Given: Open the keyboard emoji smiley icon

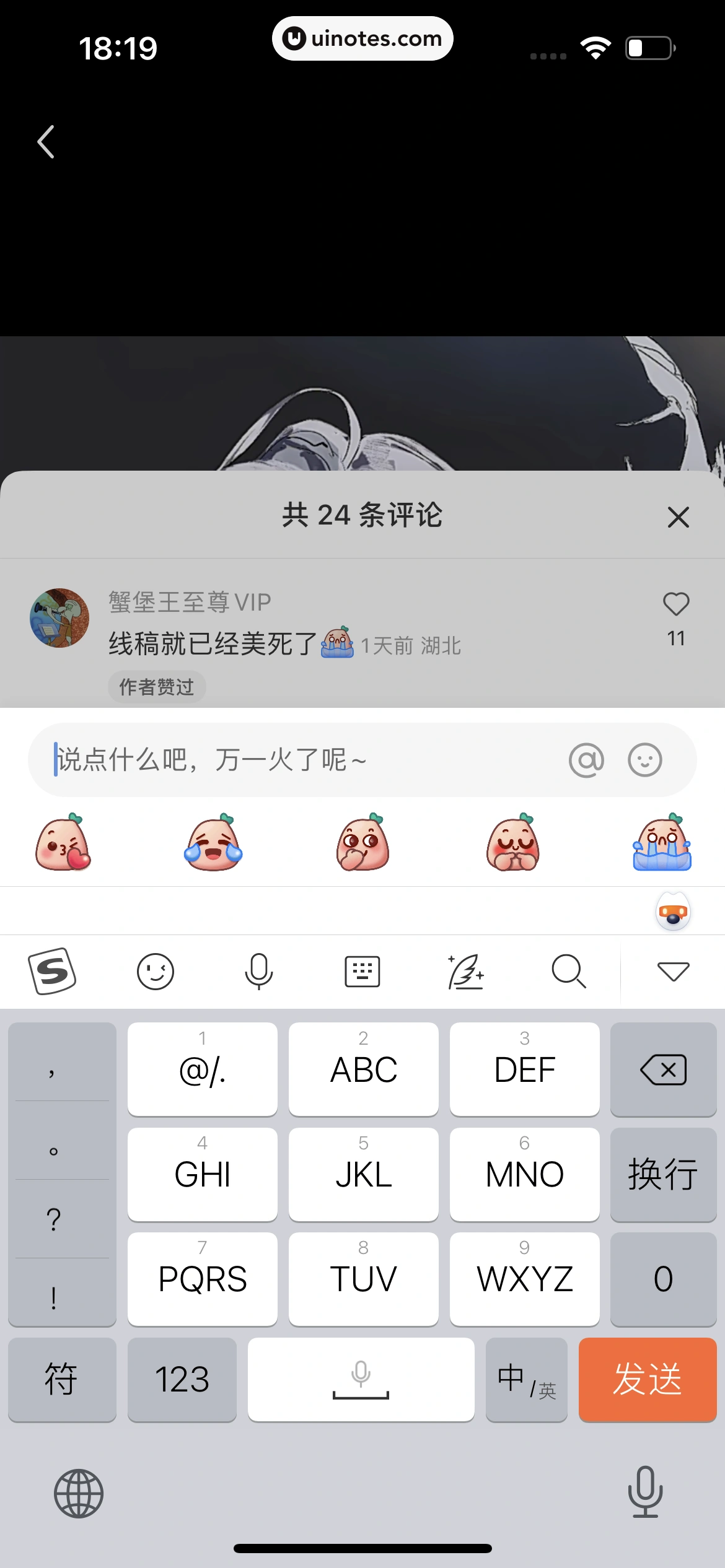Looking at the screenshot, I should (156, 971).
